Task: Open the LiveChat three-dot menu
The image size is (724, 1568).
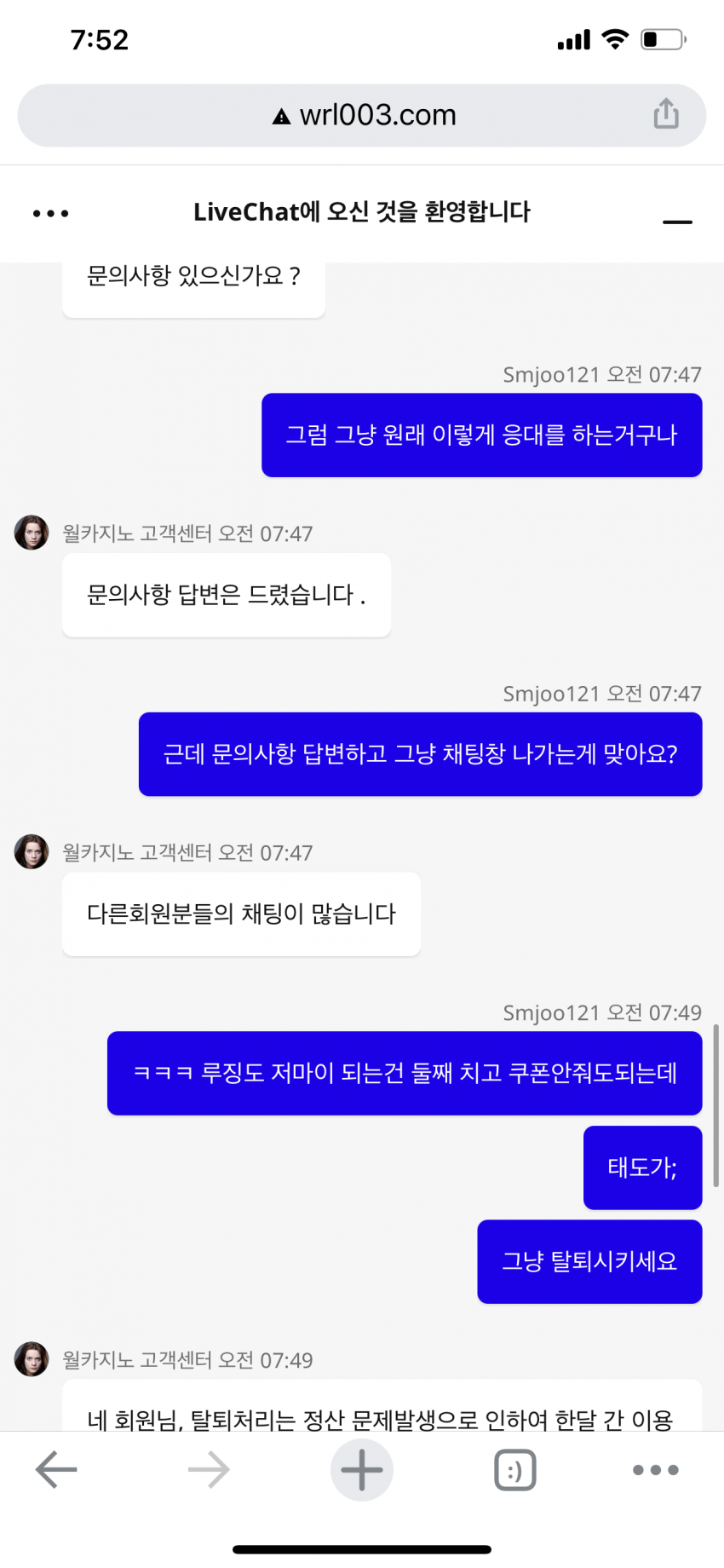Action: (x=51, y=213)
